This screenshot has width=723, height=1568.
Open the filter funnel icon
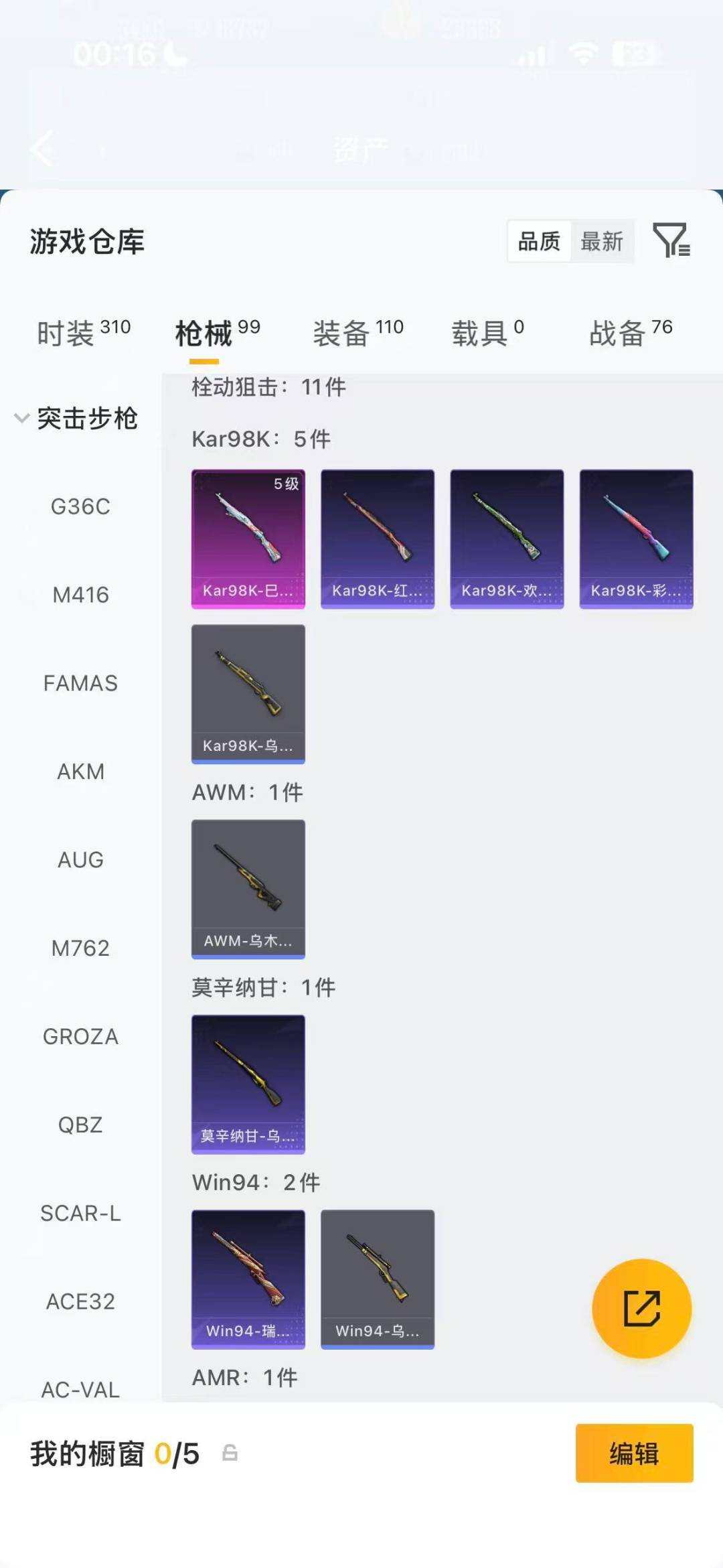click(671, 240)
